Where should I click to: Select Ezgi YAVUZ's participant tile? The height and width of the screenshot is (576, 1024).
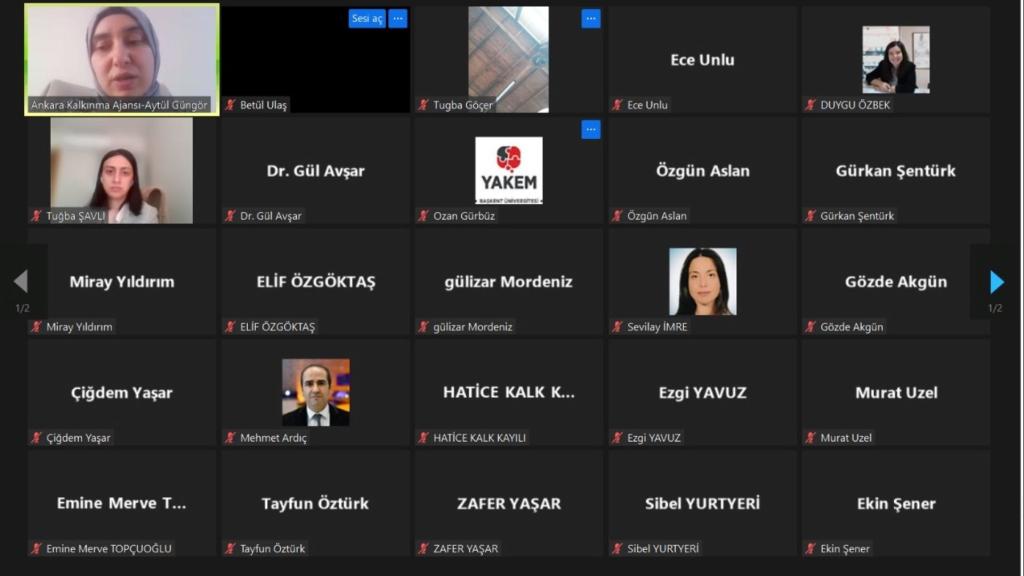[x=702, y=392]
